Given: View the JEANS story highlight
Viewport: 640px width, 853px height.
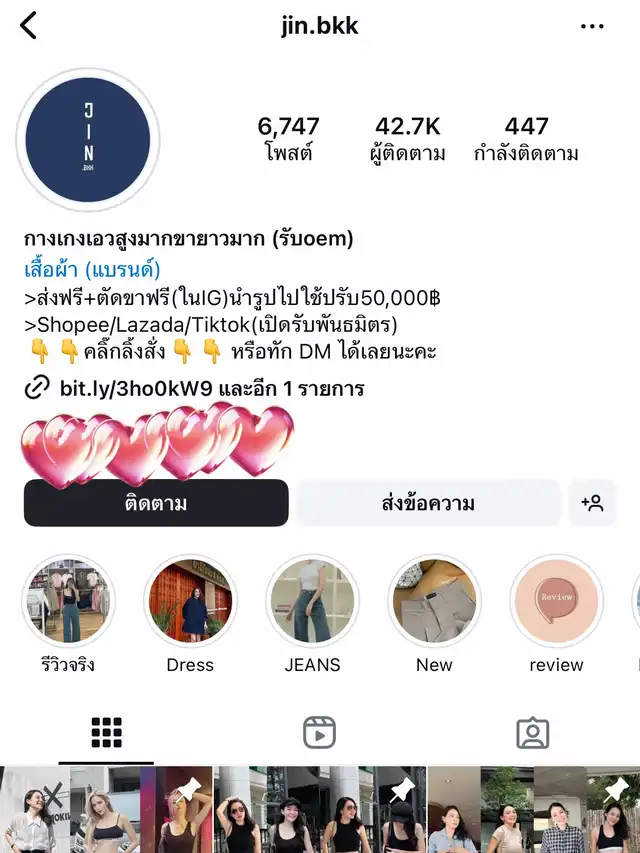Looking at the screenshot, I should click(x=312, y=601).
